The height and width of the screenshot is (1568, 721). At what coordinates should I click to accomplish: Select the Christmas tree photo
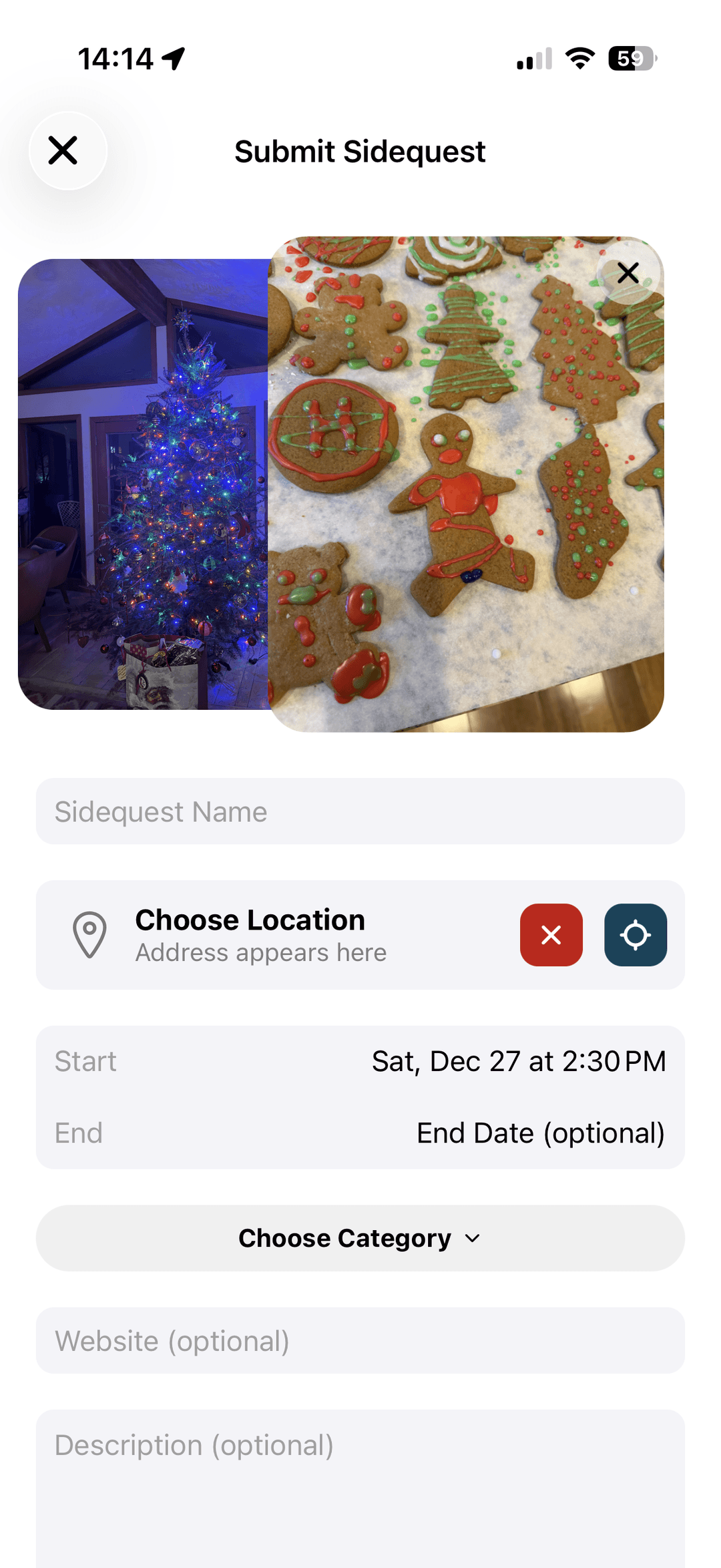[x=143, y=484]
